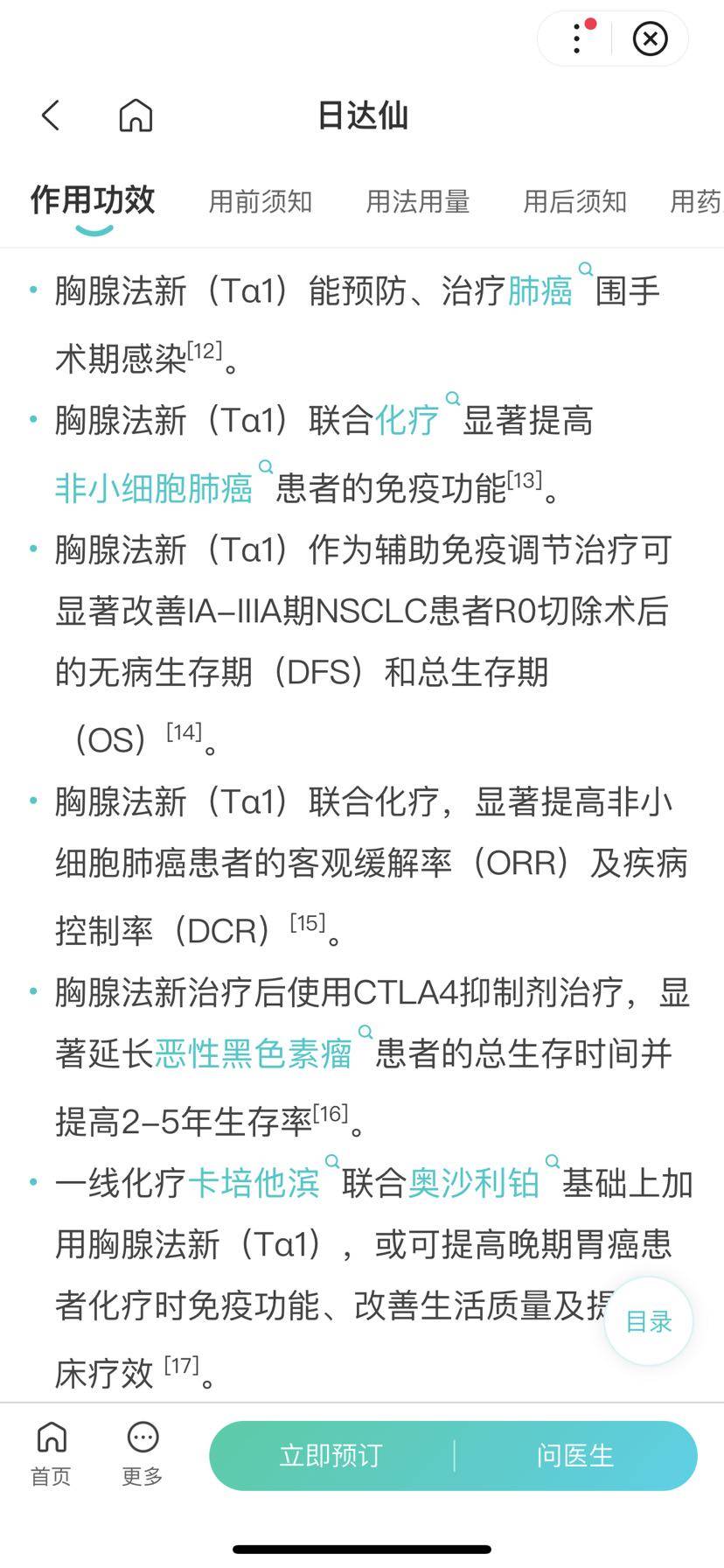Viewport: 724px width, 1568px height.
Task: Open the mini program three-dot menu
Action: [x=577, y=39]
